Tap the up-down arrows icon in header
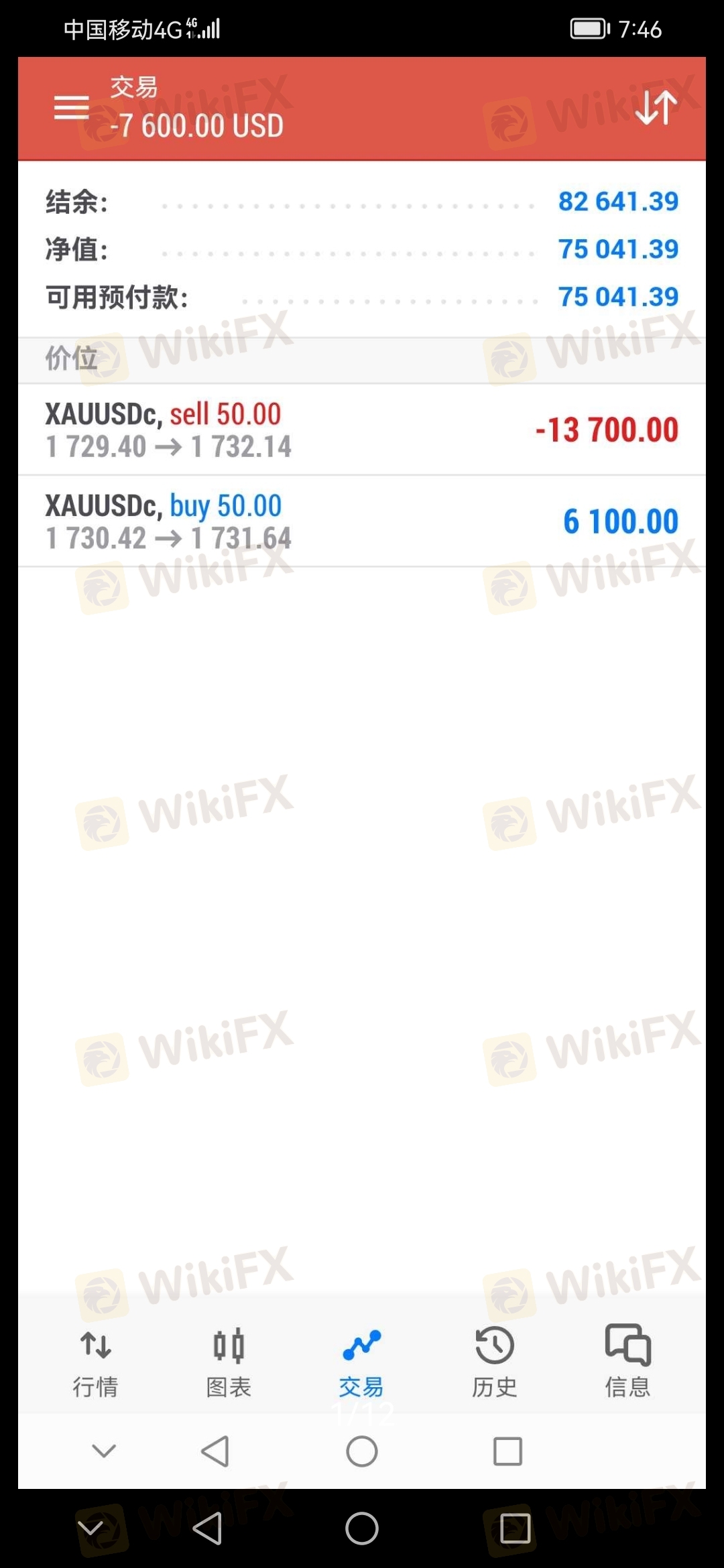 pyautogui.click(x=656, y=108)
